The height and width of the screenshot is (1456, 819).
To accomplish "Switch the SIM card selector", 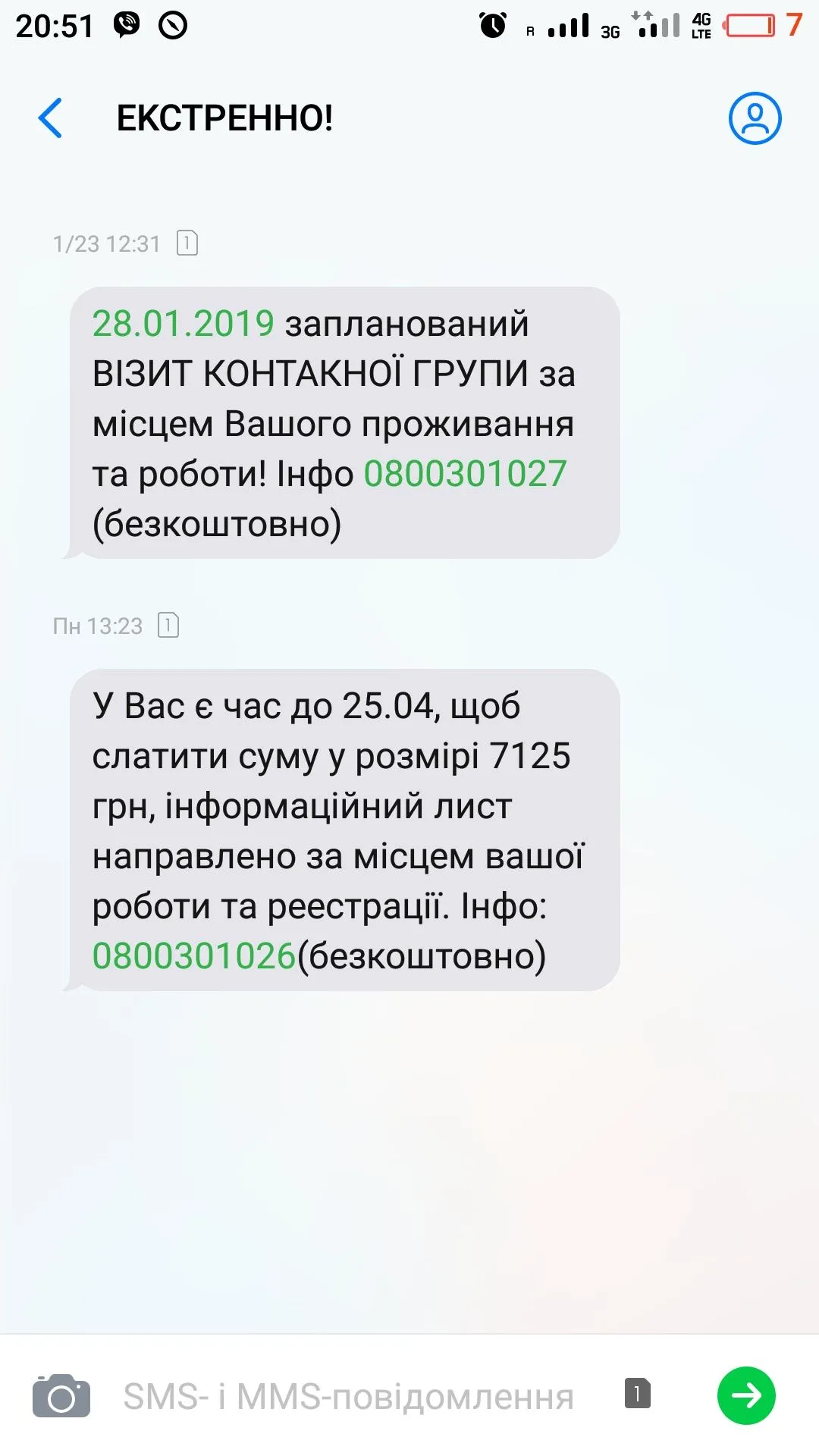I will pos(637,1394).
